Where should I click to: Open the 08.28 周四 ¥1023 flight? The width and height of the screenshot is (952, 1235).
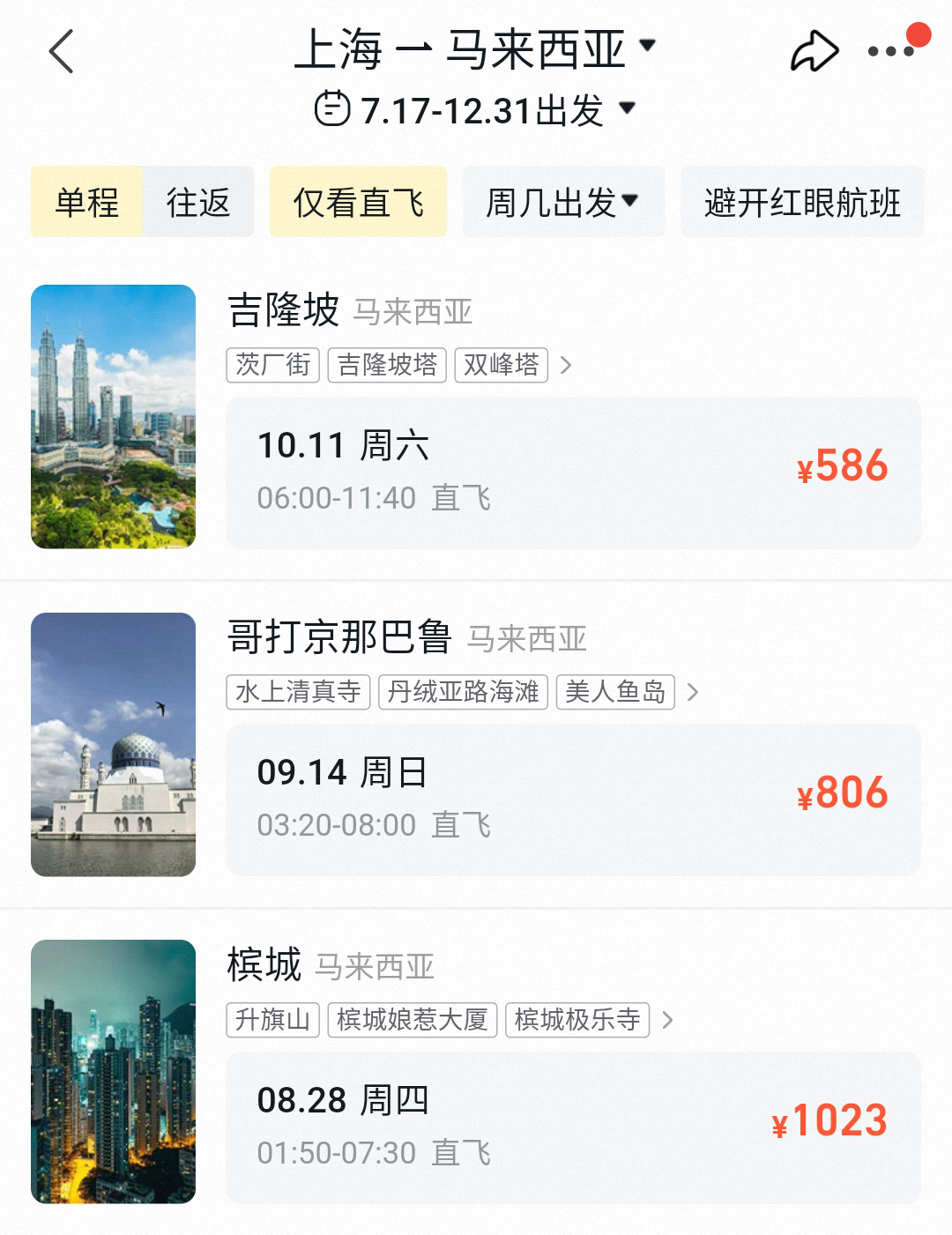pos(573,1127)
